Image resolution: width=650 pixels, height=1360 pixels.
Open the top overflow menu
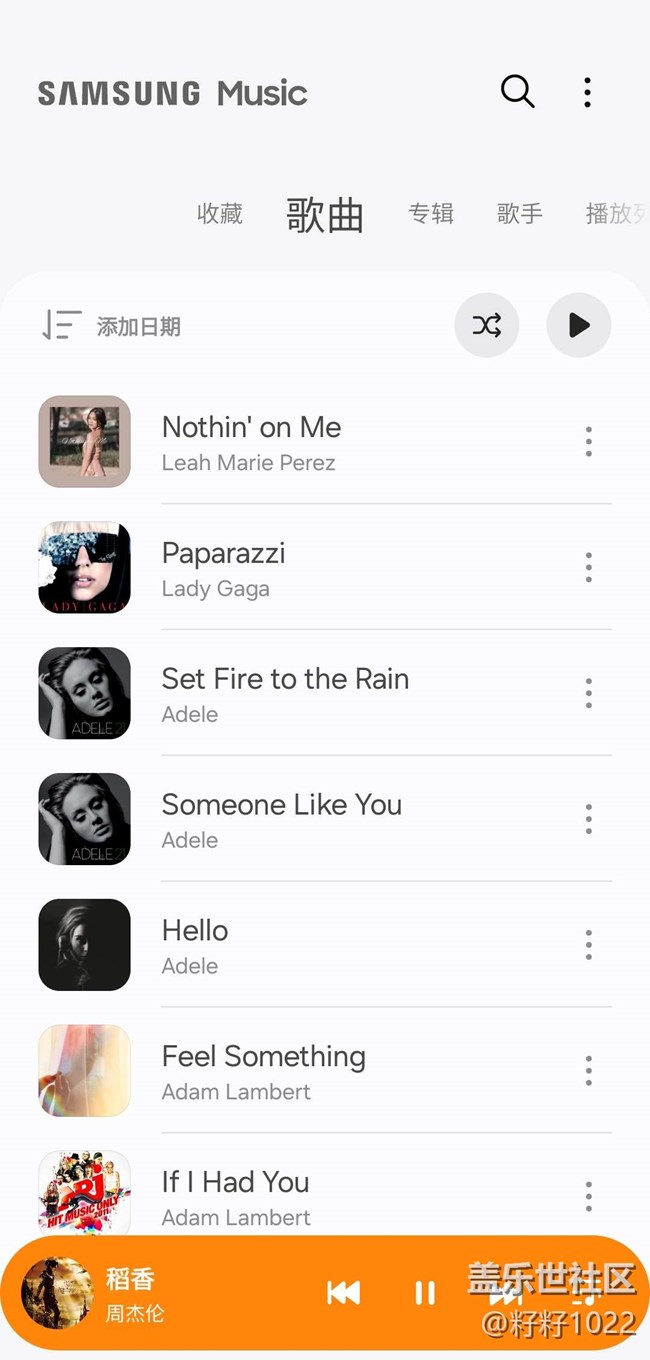587,92
